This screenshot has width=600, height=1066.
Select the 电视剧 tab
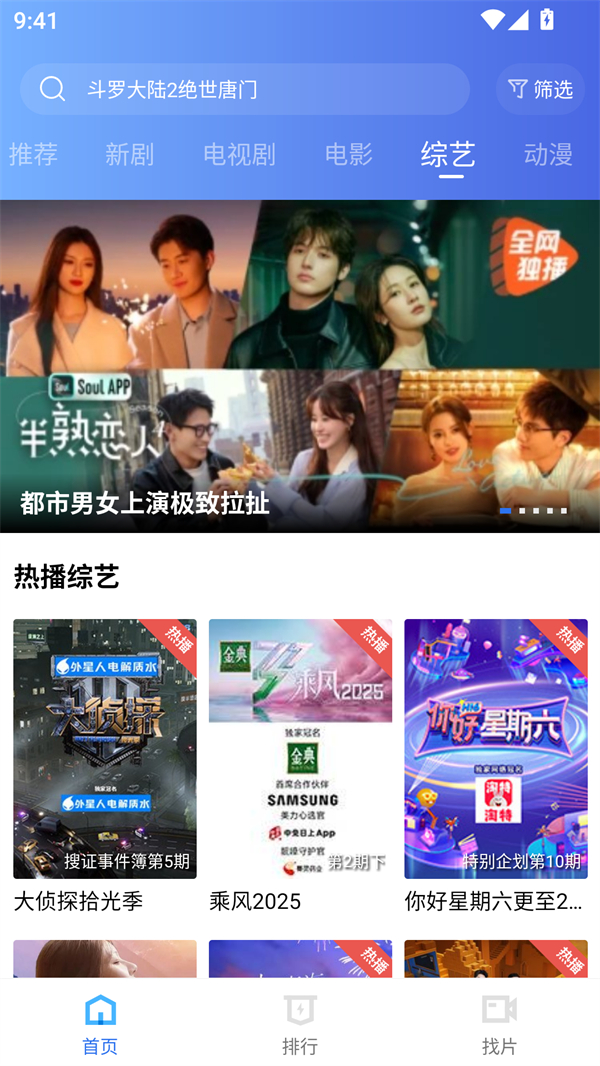tap(239, 154)
